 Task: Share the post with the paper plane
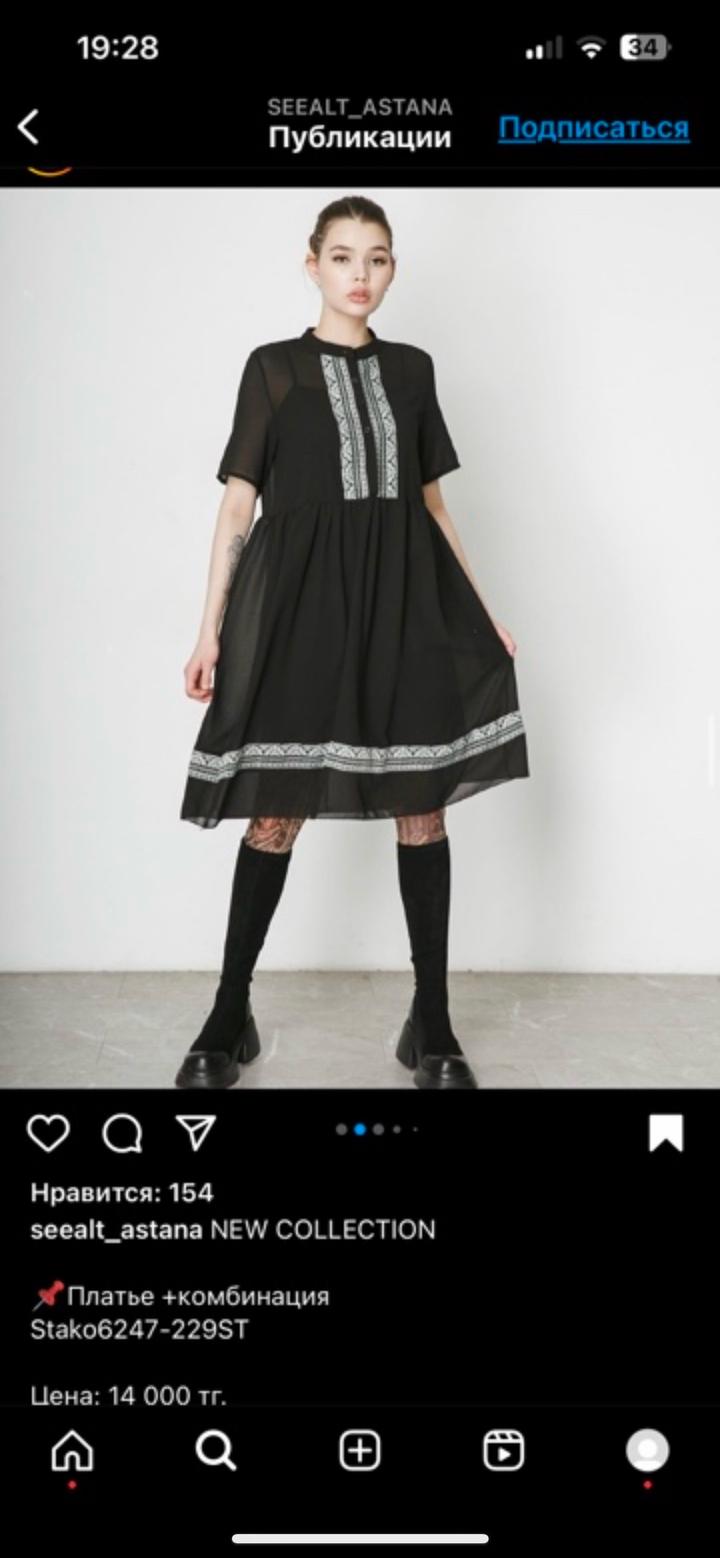pyautogui.click(x=196, y=1133)
